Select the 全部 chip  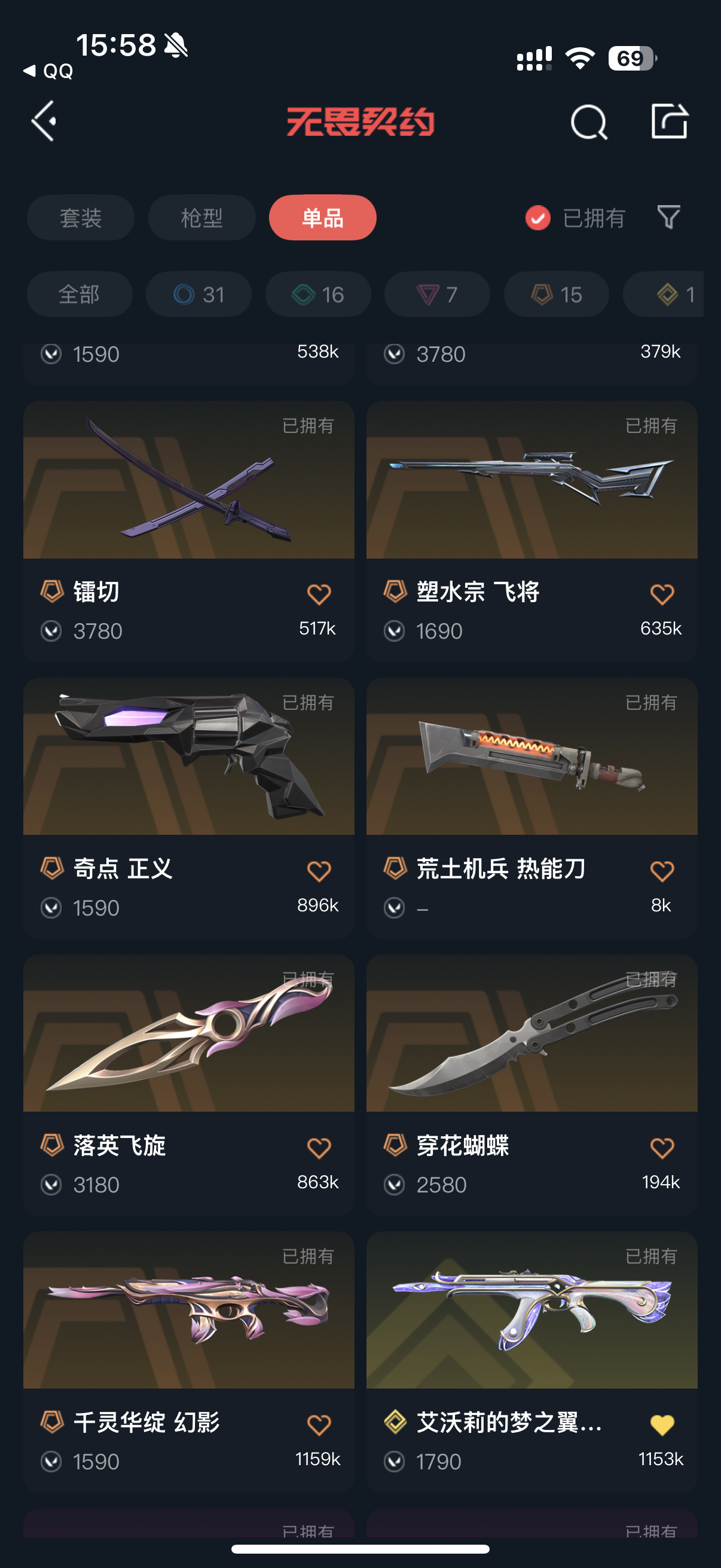click(79, 295)
